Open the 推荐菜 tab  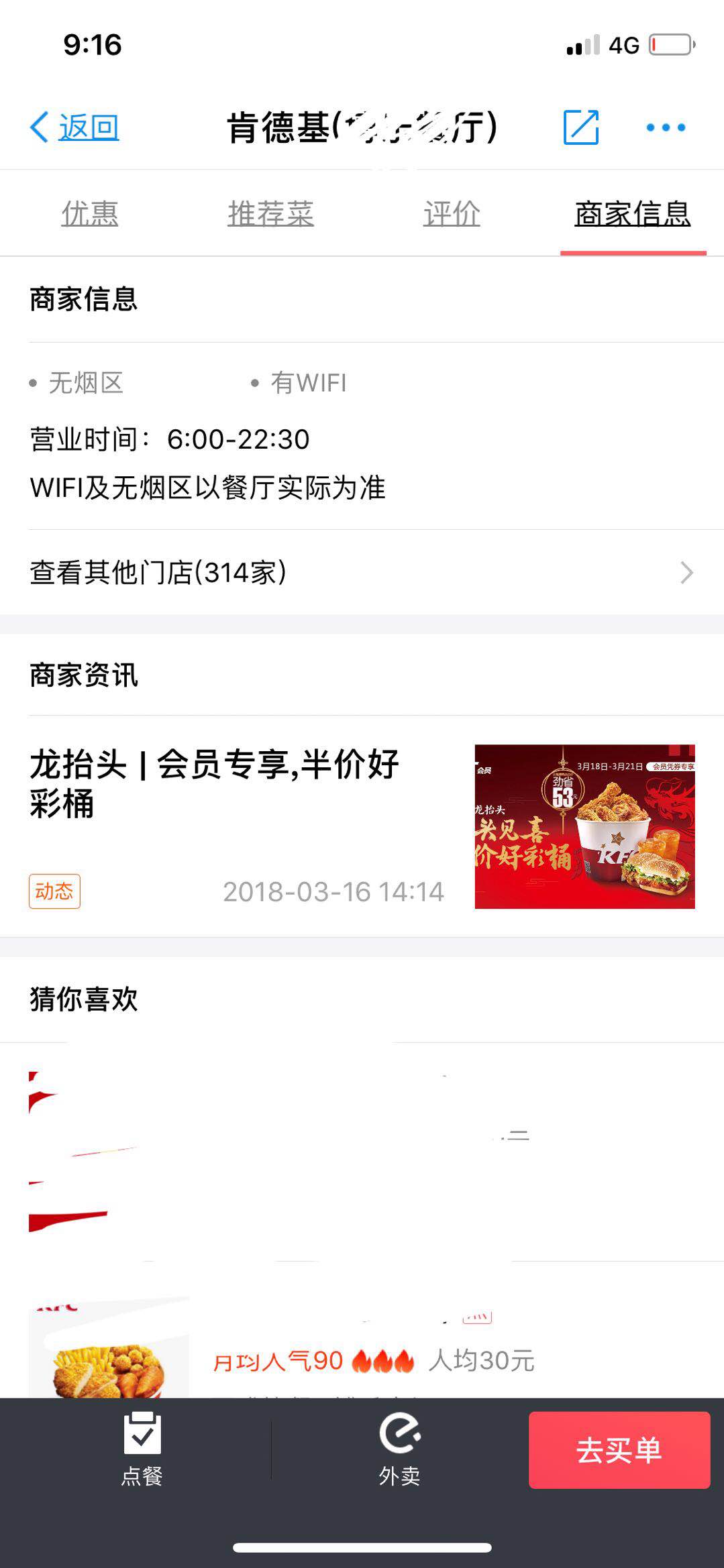point(270,213)
